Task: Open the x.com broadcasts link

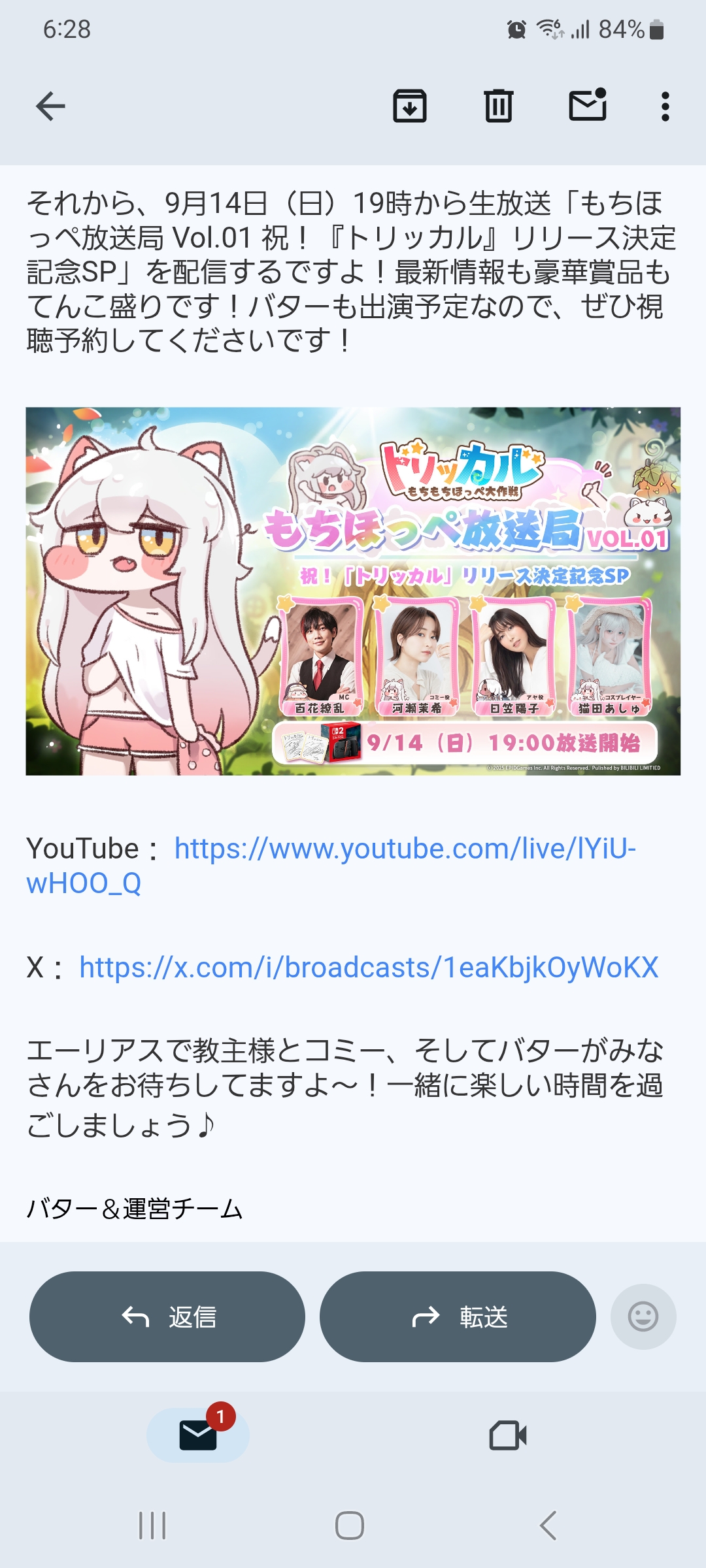Action: 368,968
